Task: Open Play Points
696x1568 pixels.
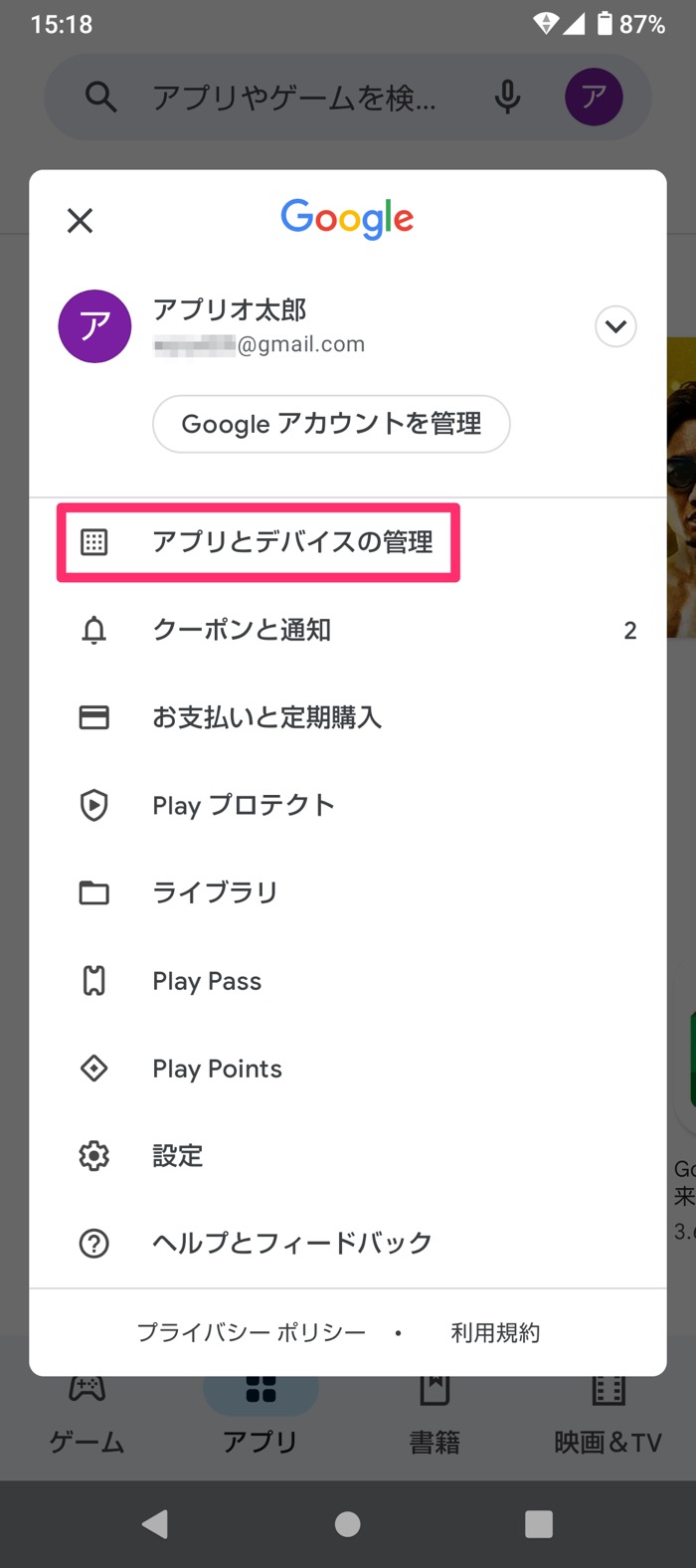Action: point(217,1069)
